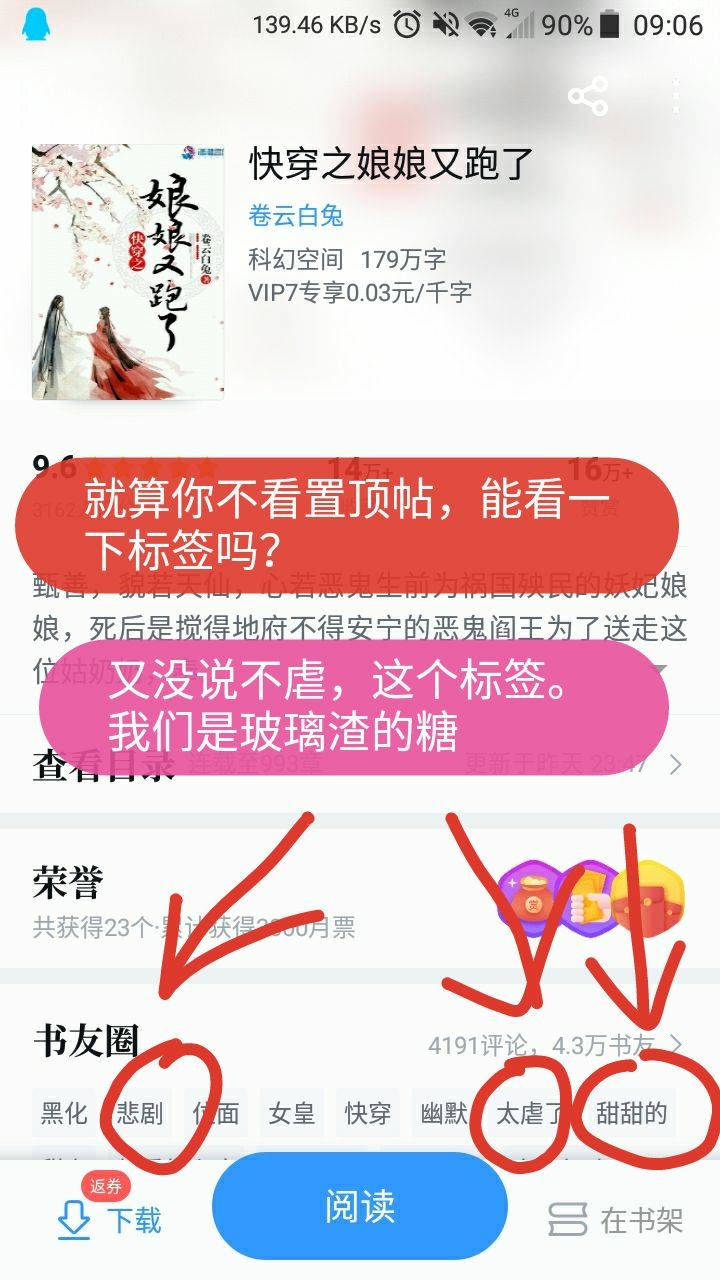Select the 幽默 tag
The width and height of the screenshot is (720, 1280).
coord(444,1113)
